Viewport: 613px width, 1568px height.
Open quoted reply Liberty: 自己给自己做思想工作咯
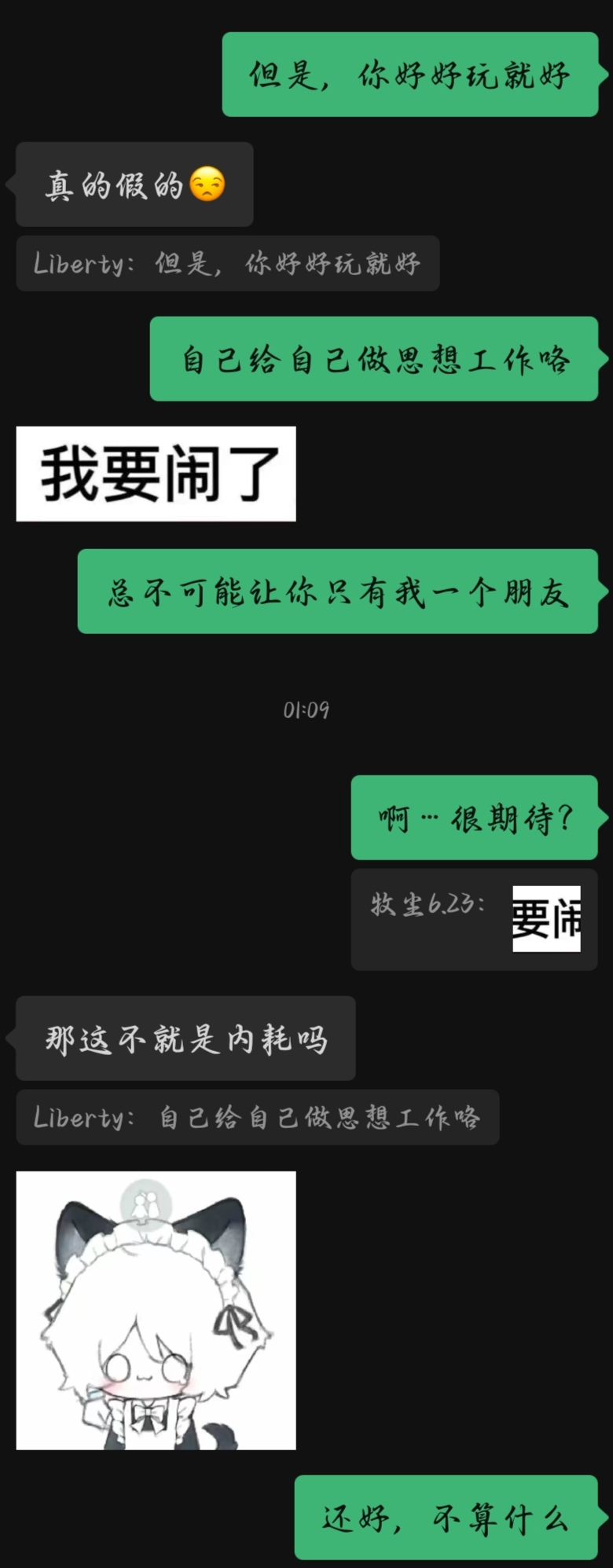(x=257, y=1117)
